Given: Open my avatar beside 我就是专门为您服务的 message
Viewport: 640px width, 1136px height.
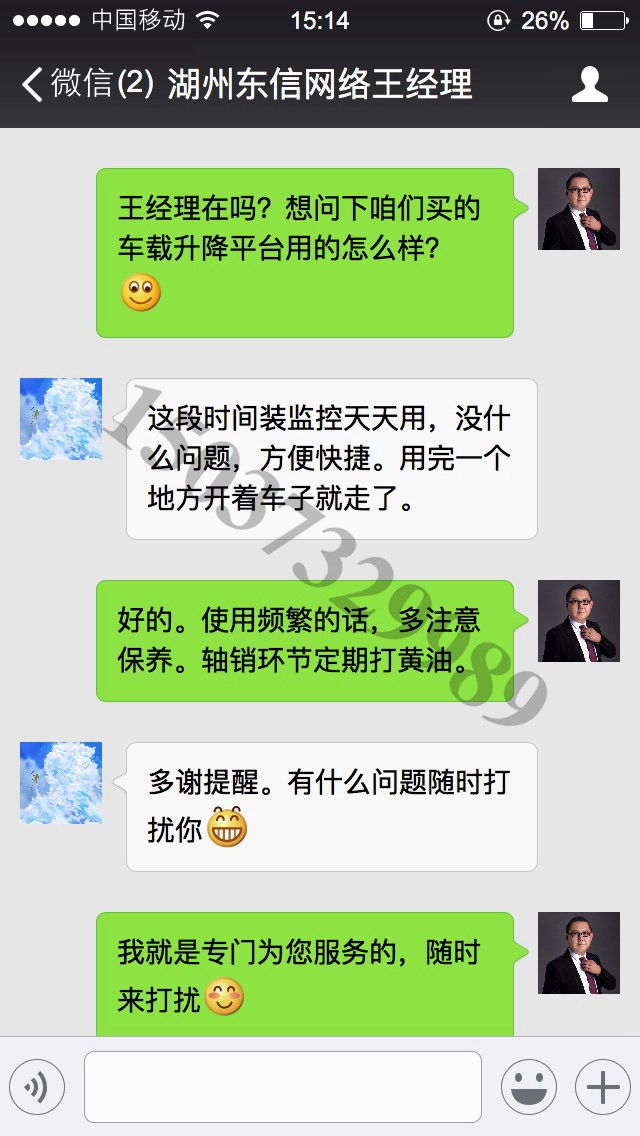Looking at the screenshot, I should coord(579,953).
